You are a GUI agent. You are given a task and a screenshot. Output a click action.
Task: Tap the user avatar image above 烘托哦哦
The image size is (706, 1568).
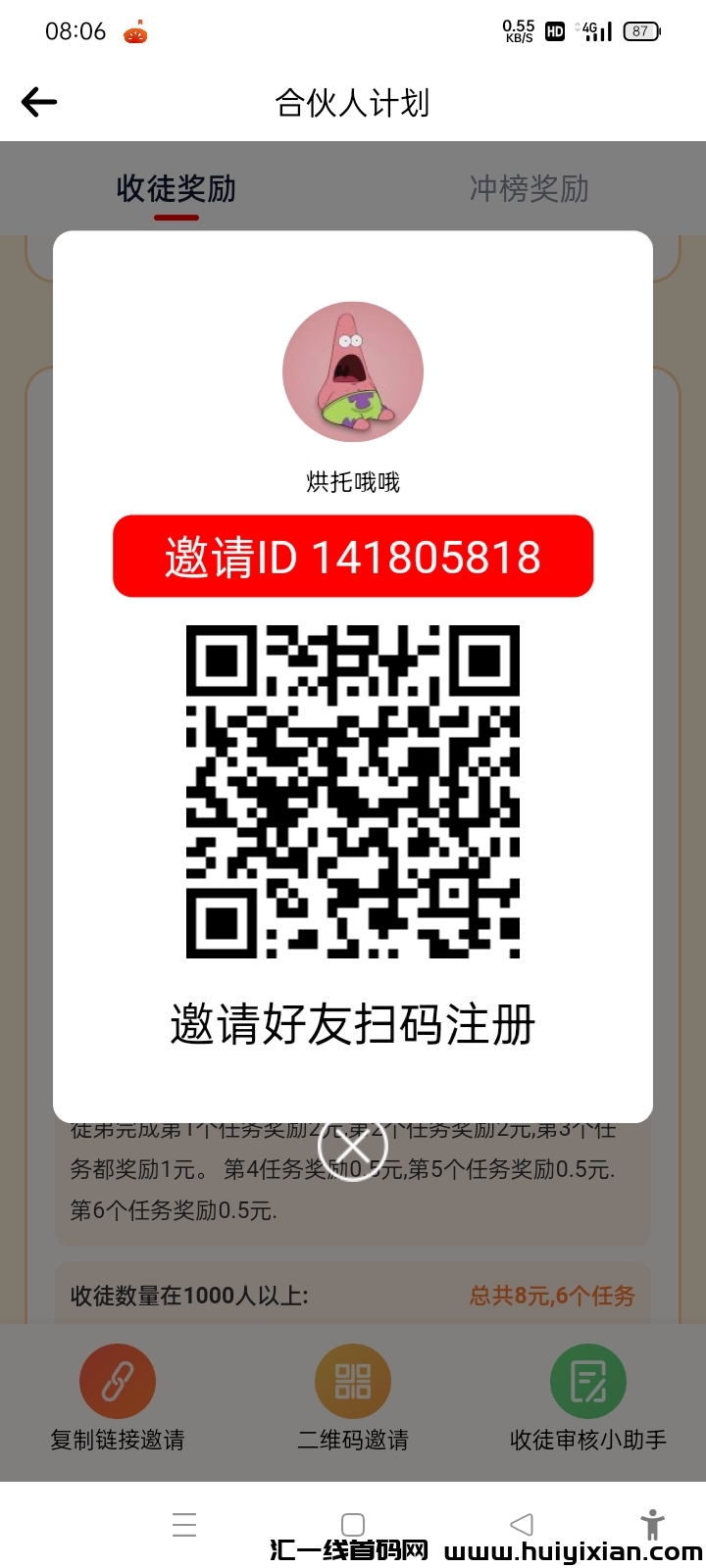(352, 371)
